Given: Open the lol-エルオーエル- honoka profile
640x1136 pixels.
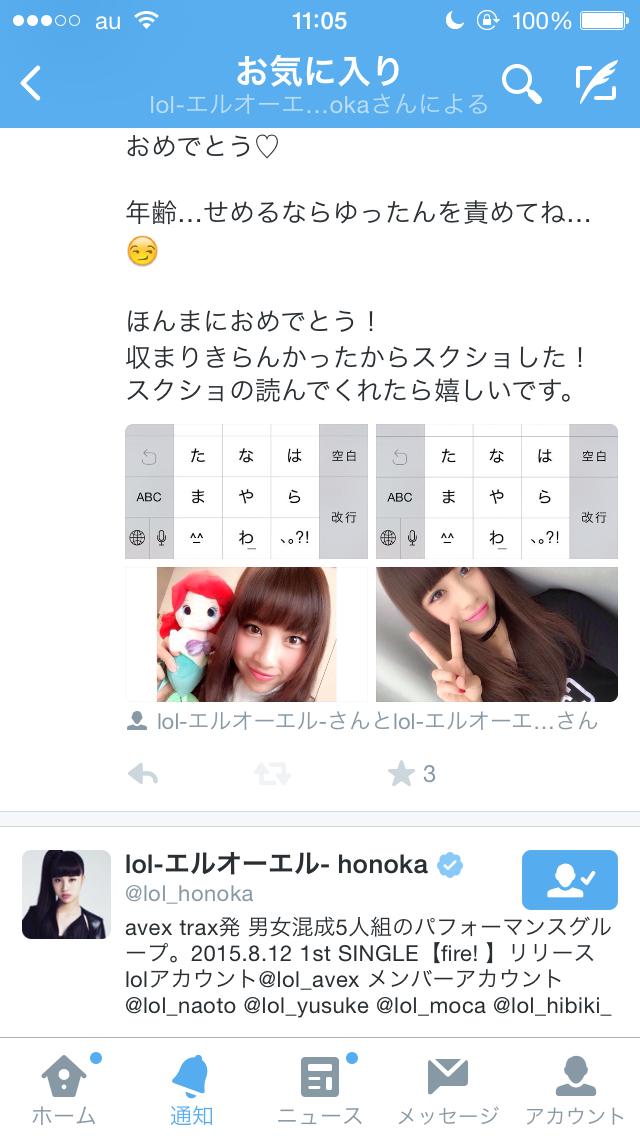Looking at the screenshot, I should click(276, 865).
